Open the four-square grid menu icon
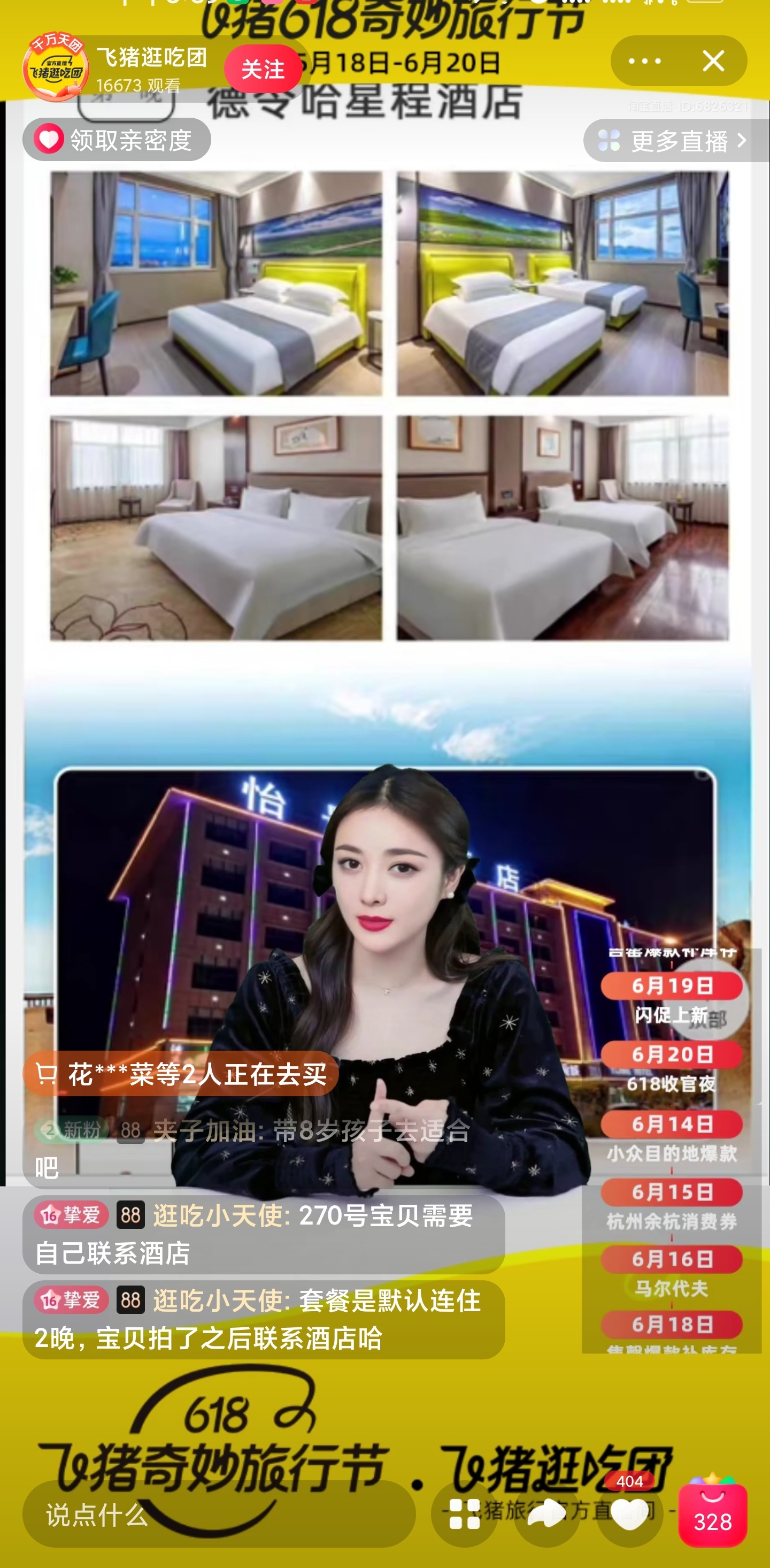Screen dimensions: 770x1568 pos(464,1514)
